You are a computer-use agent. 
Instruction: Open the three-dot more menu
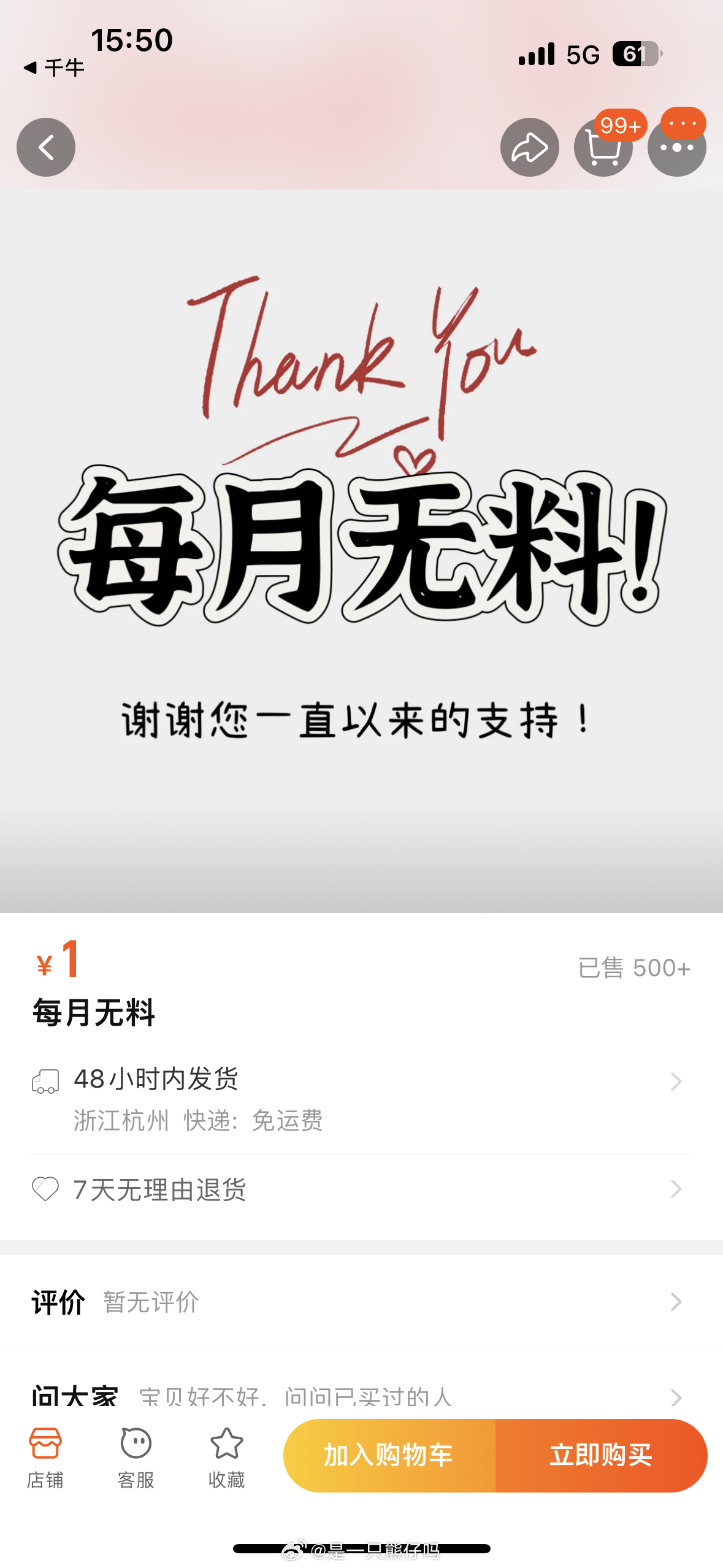point(676,148)
